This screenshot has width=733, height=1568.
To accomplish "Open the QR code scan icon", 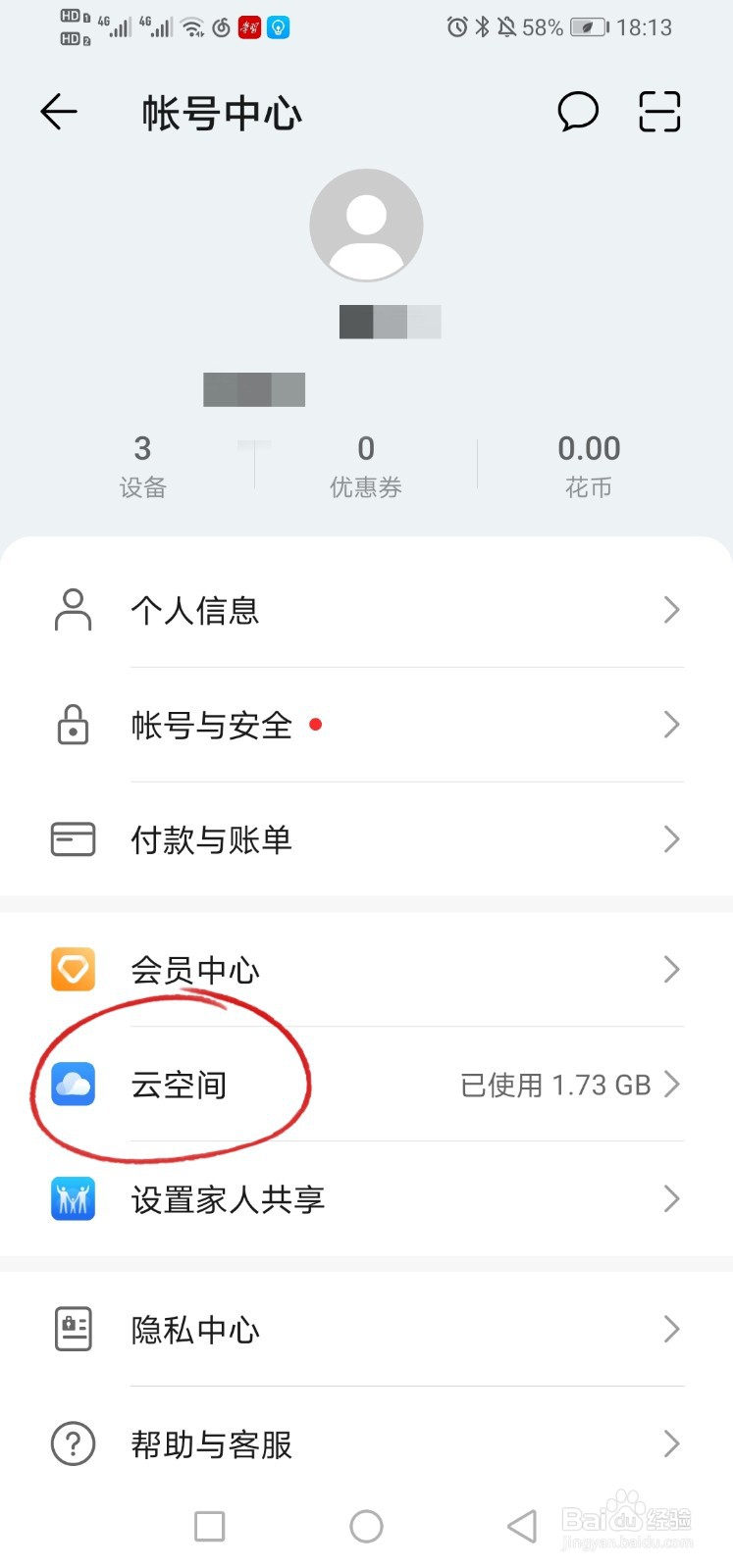I will pos(658,112).
